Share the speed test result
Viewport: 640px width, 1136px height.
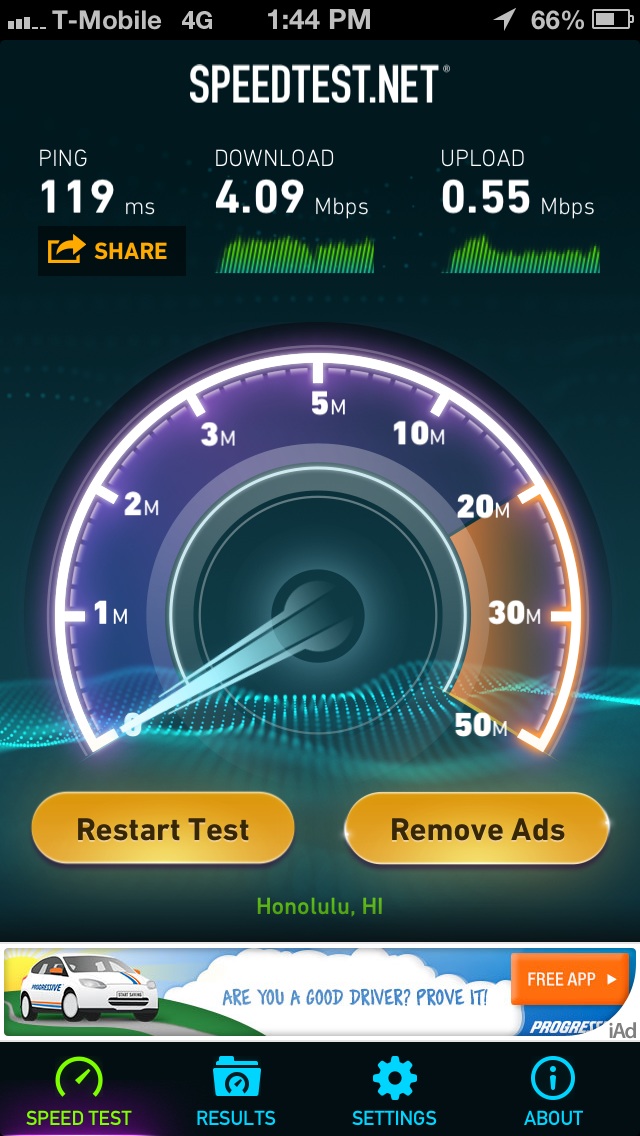coord(112,251)
